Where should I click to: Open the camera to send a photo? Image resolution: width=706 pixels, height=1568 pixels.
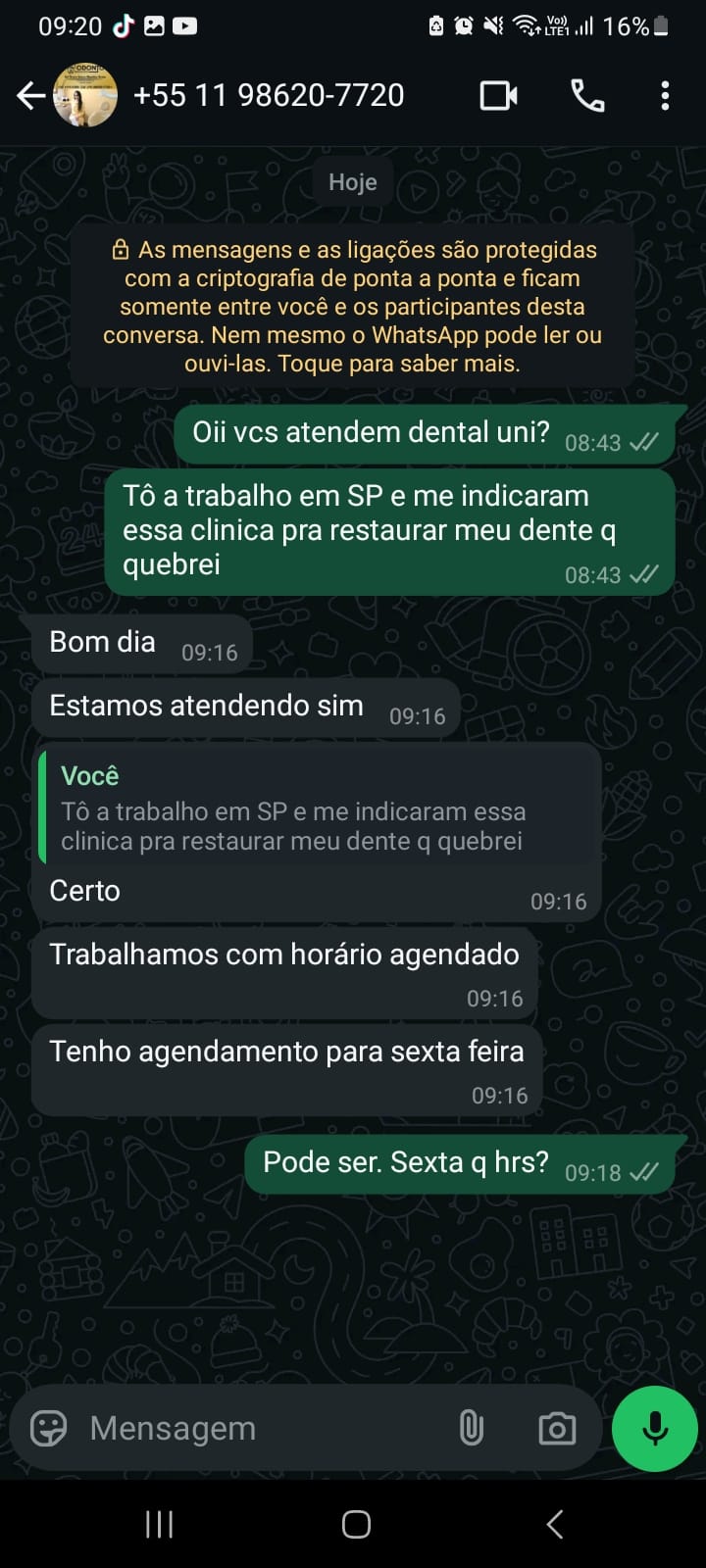coord(557,1428)
